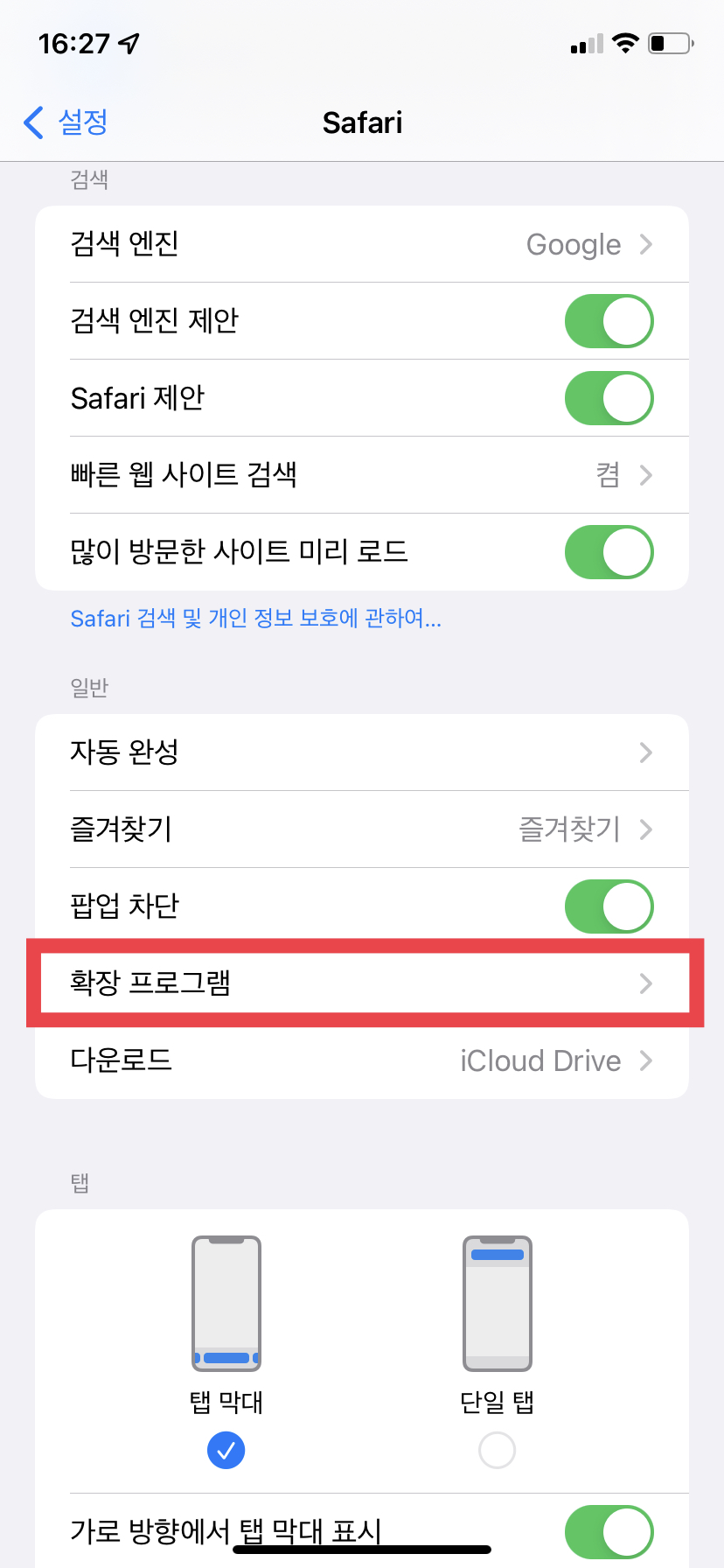Open 빠른 웹 사이트 검색
The height and width of the screenshot is (1568, 724).
pyautogui.click(x=362, y=475)
